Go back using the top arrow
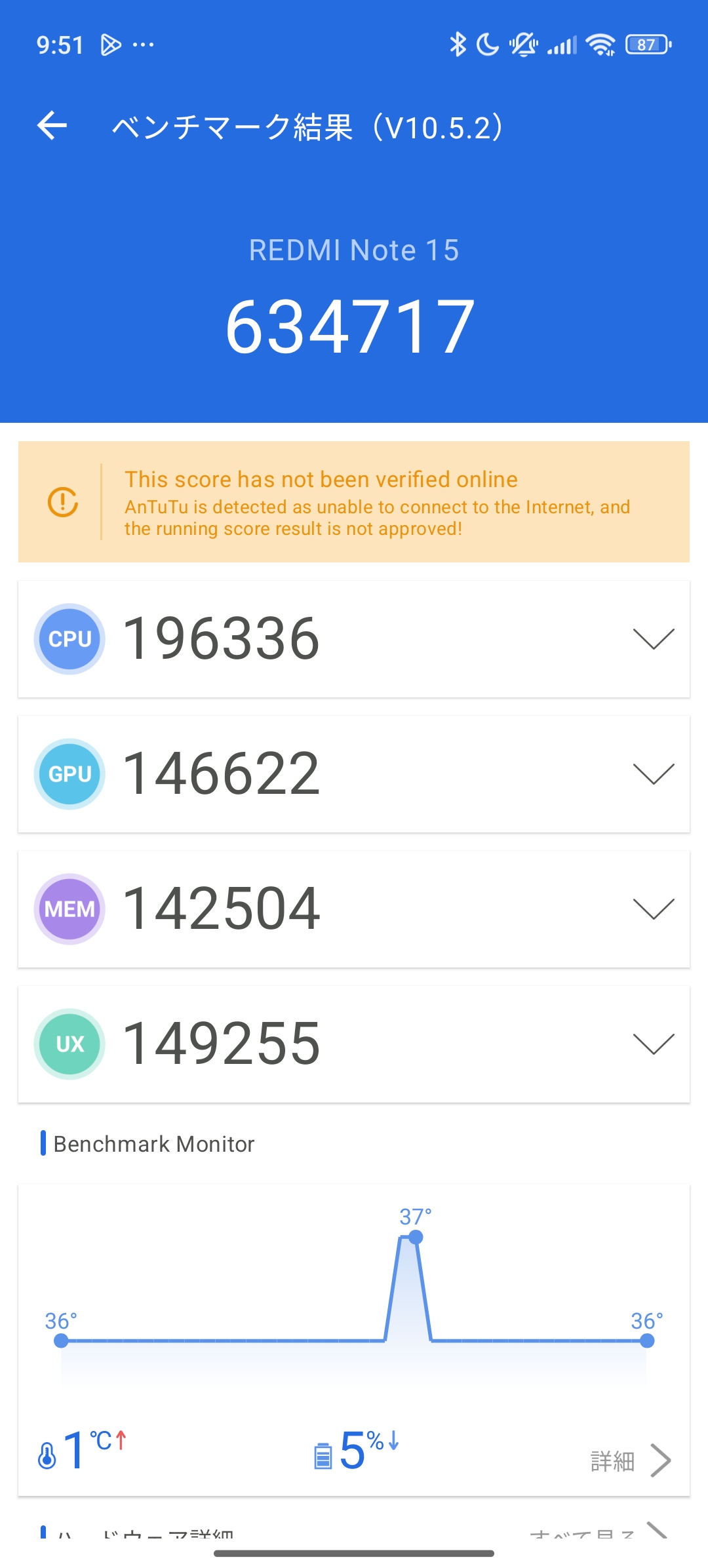The height and width of the screenshot is (1568, 708). 52,126
